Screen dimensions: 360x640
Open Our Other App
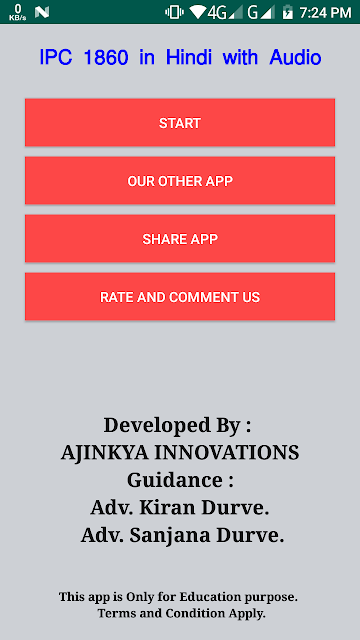point(180,180)
